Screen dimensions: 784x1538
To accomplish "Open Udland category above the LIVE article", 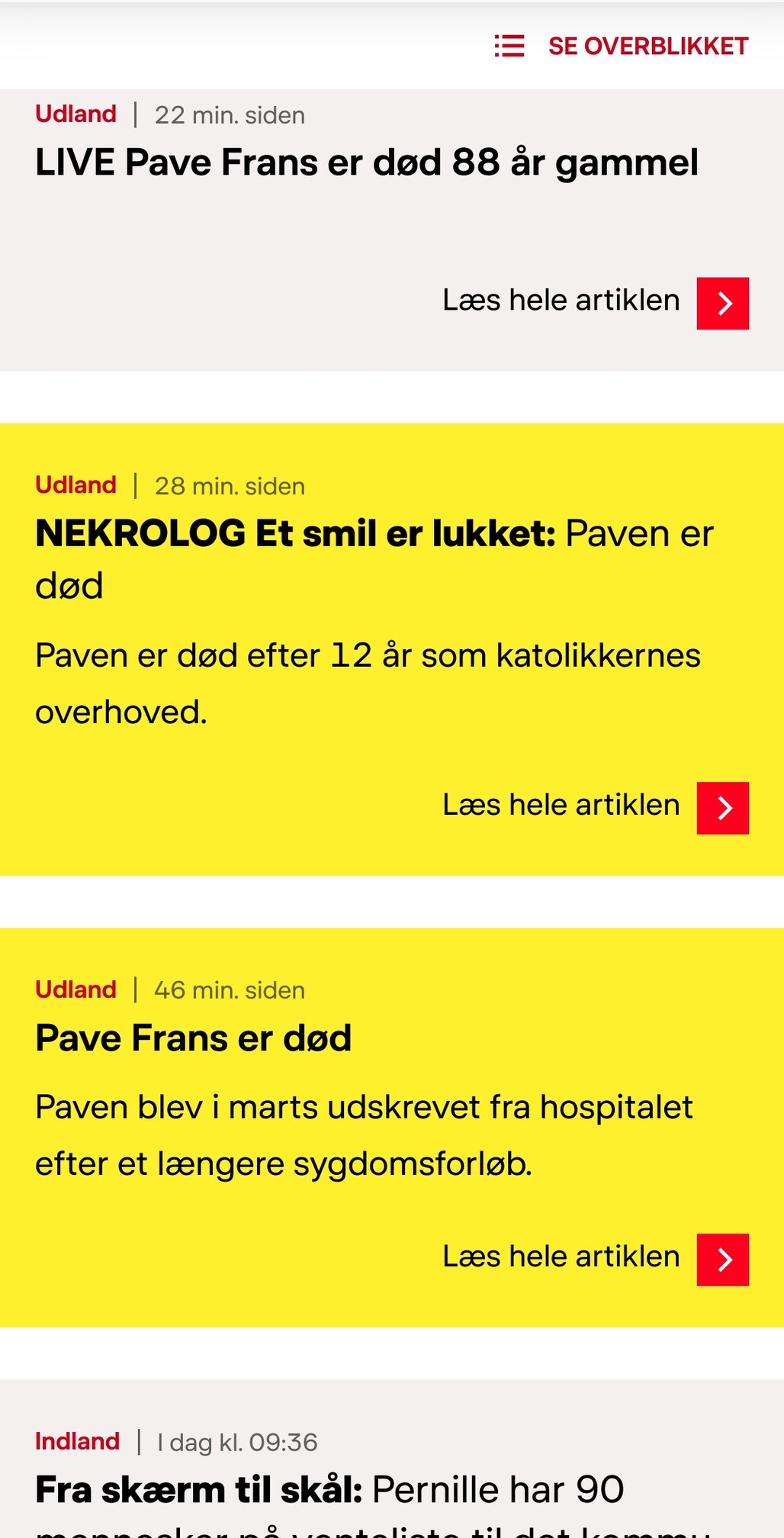I will point(76,114).
